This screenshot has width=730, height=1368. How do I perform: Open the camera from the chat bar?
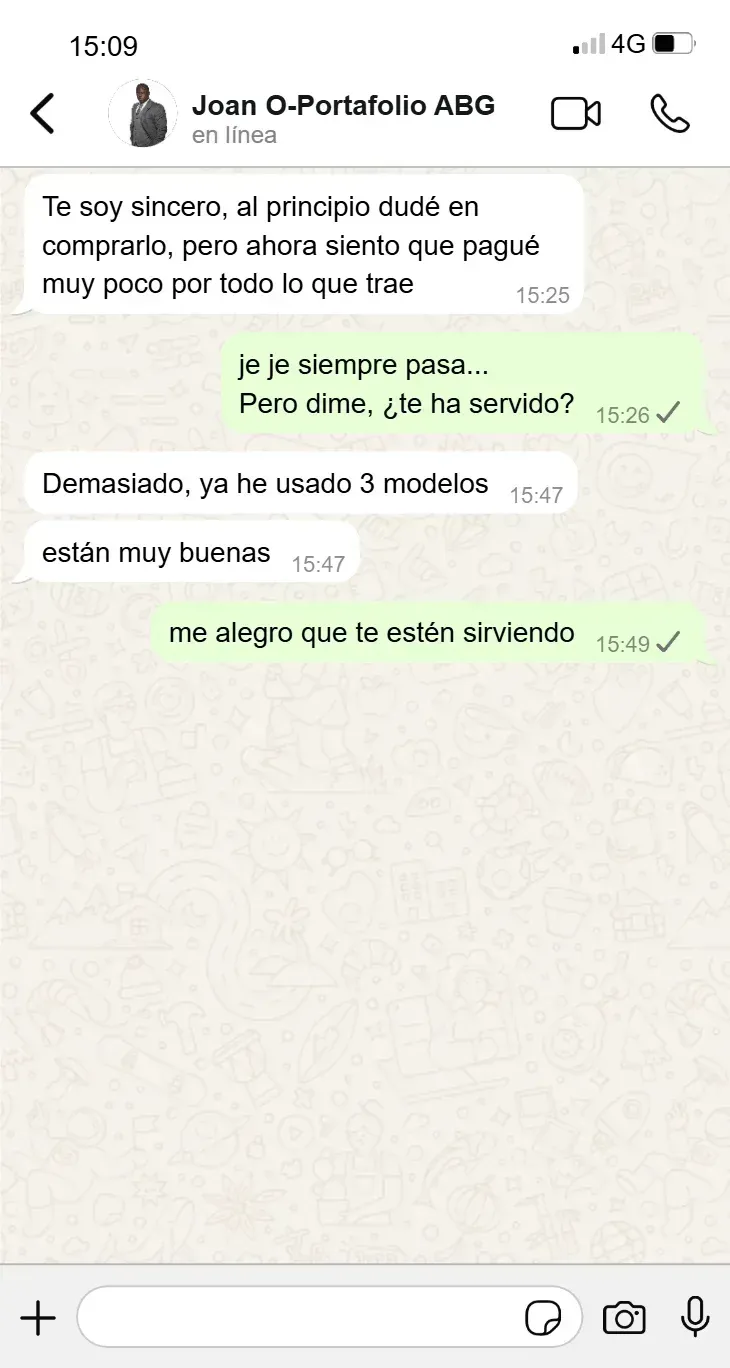624,1318
